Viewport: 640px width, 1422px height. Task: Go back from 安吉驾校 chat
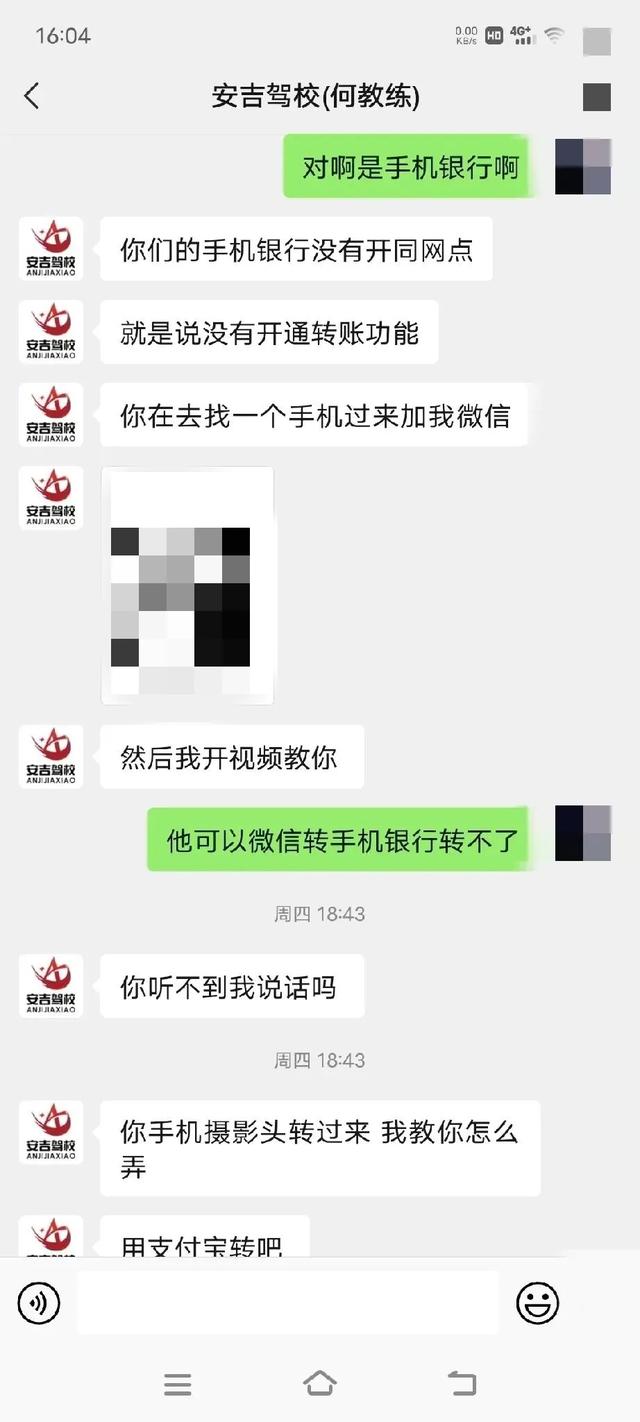pyautogui.click(x=32, y=96)
